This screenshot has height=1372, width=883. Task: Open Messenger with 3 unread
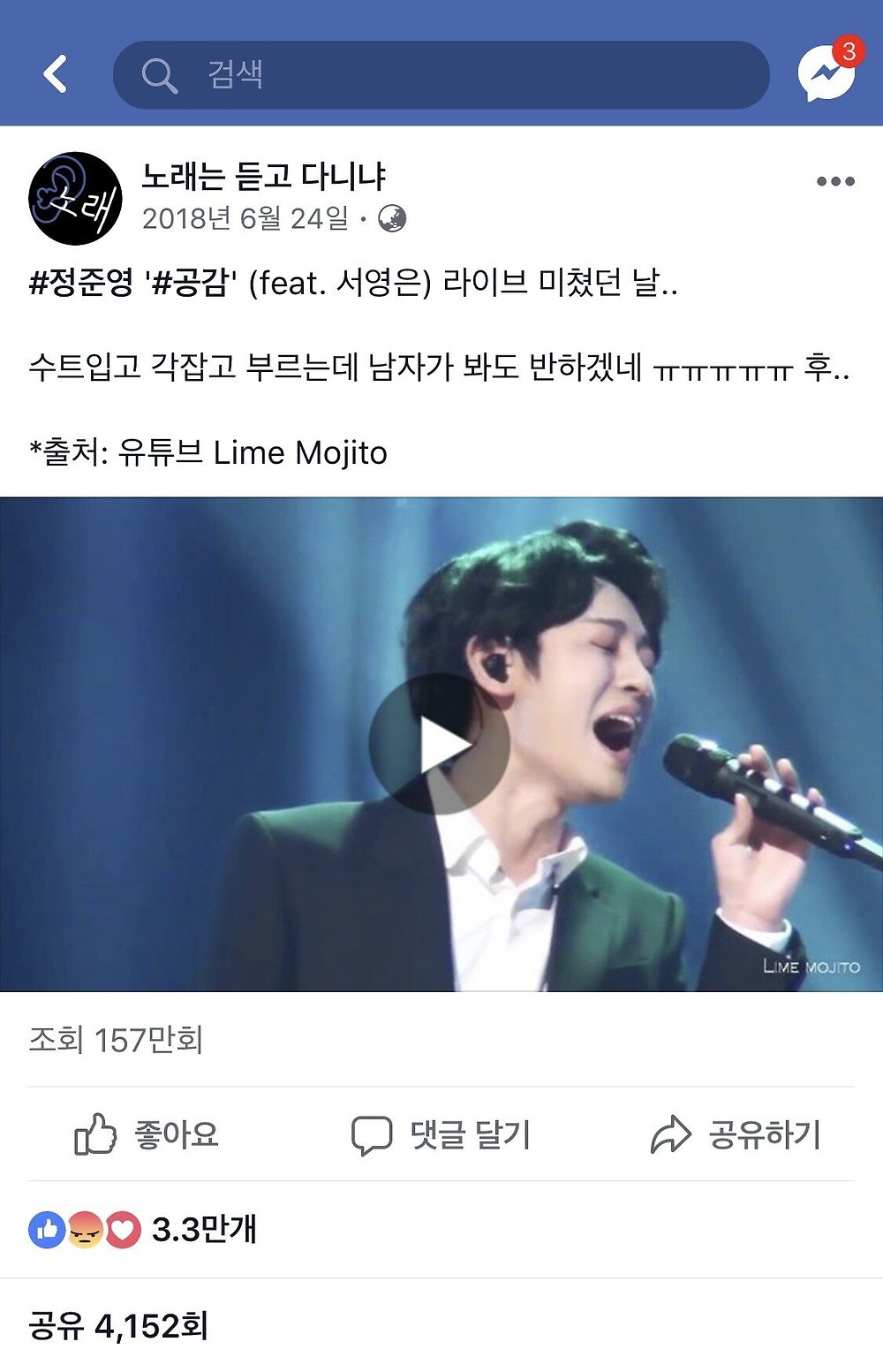[x=827, y=72]
